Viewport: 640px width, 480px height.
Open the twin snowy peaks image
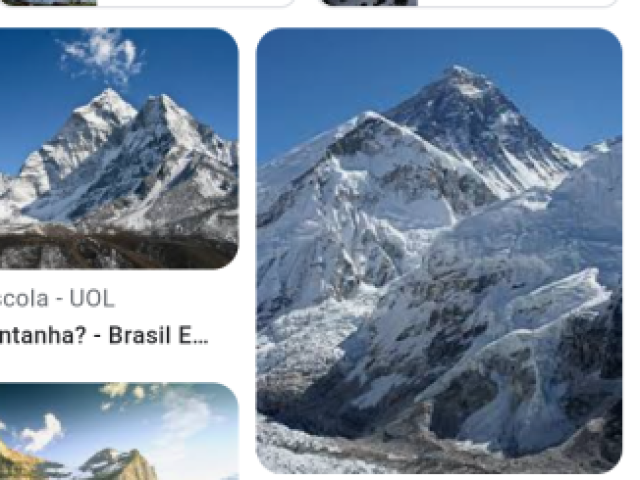[118, 148]
